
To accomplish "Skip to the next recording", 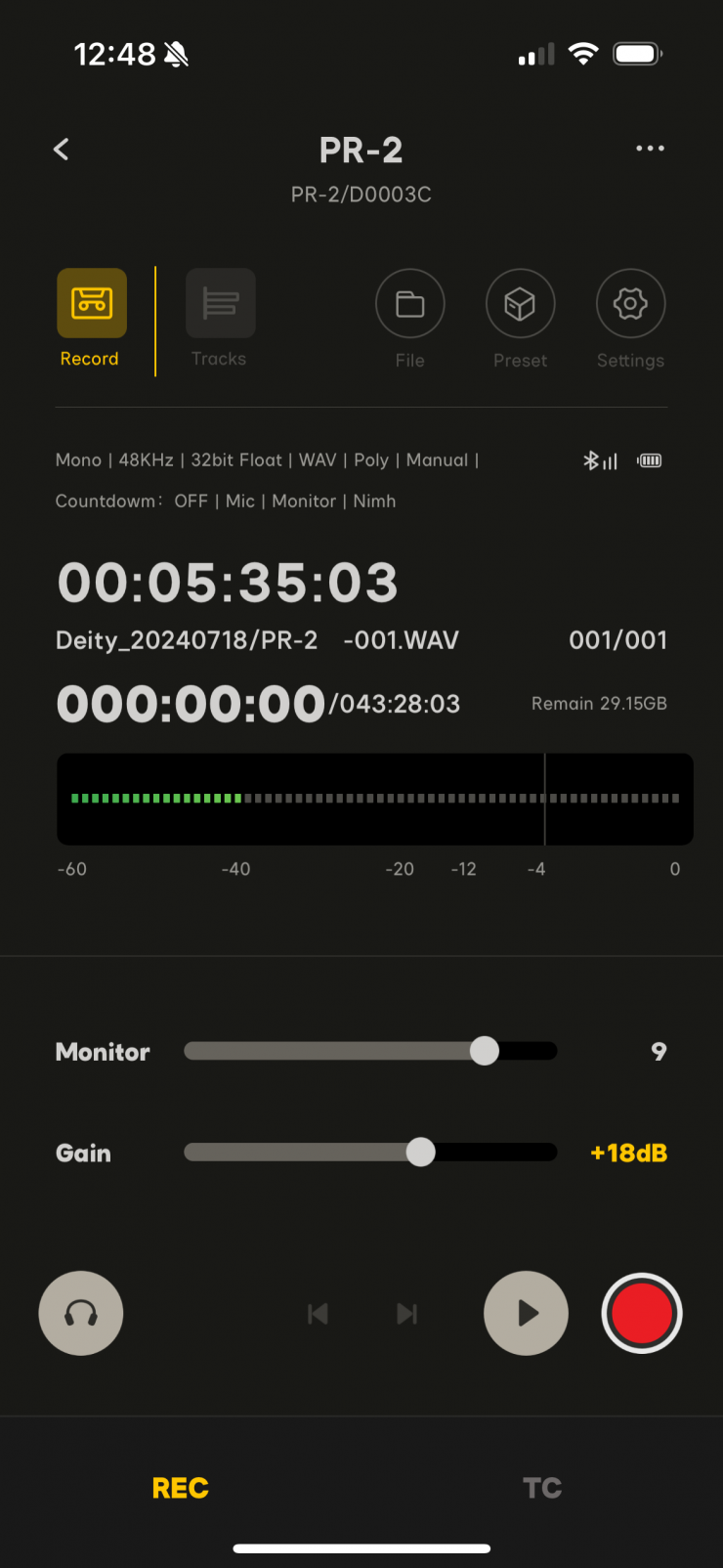I will click(x=406, y=1314).
